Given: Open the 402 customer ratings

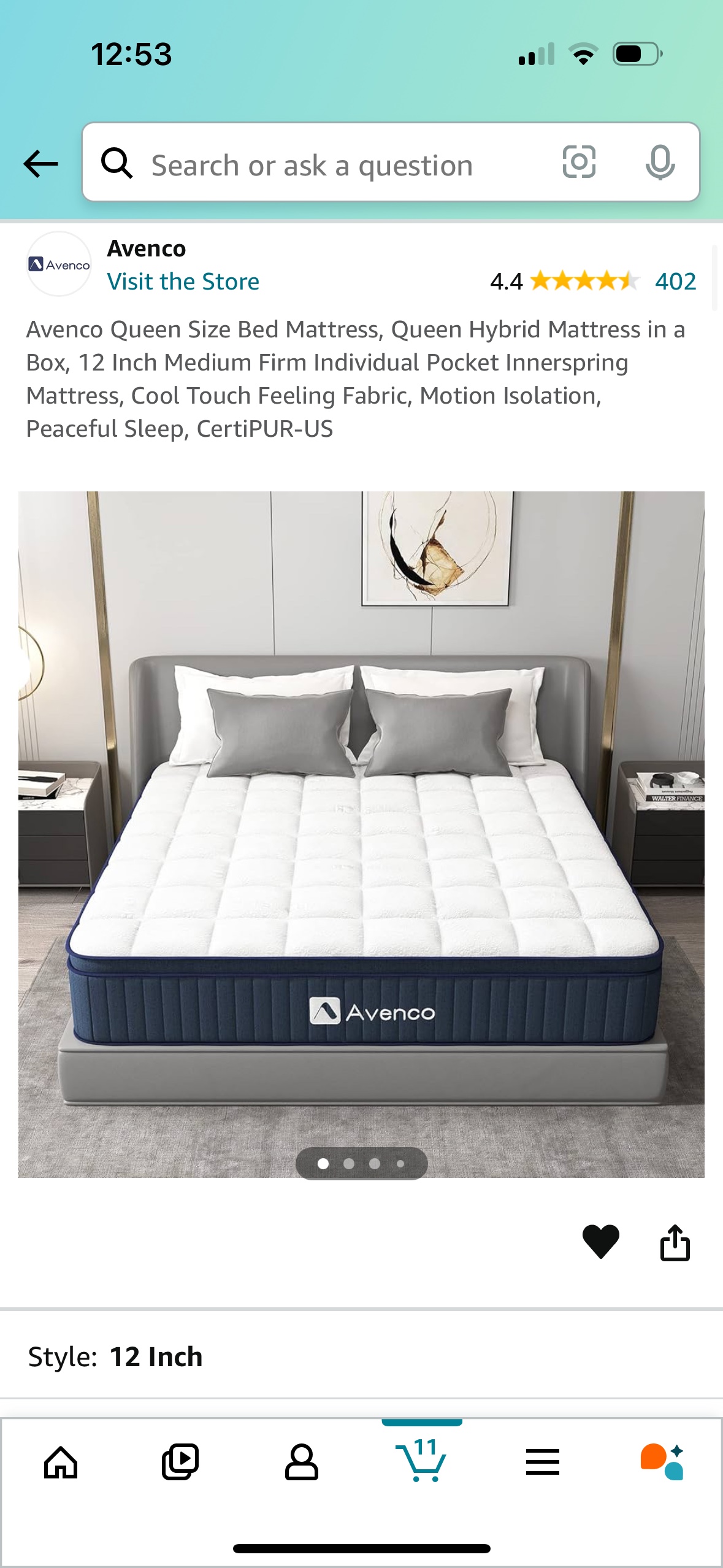Looking at the screenshot, I should tap(675, 282).
